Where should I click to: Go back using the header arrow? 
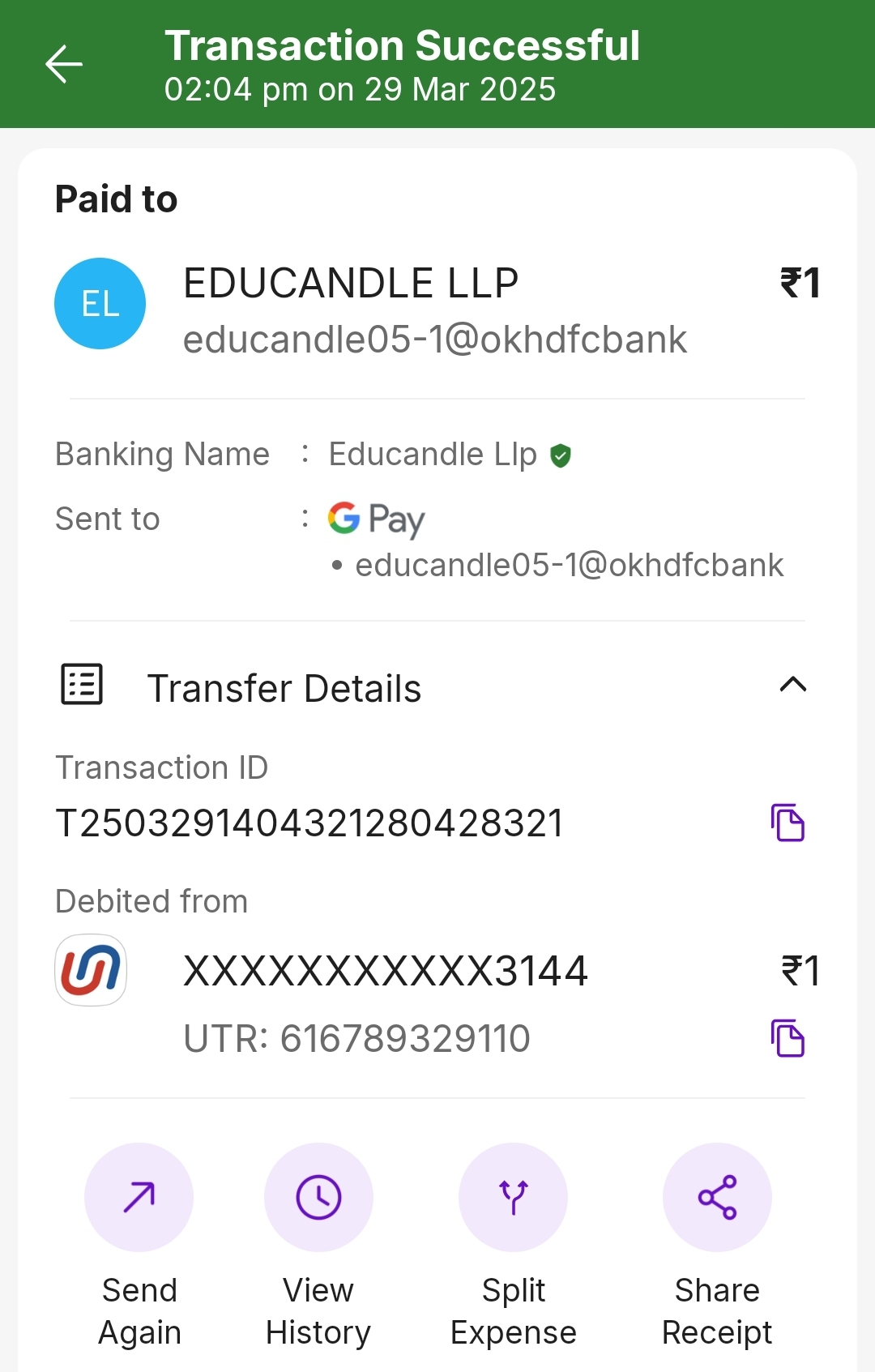pos(64,64)
